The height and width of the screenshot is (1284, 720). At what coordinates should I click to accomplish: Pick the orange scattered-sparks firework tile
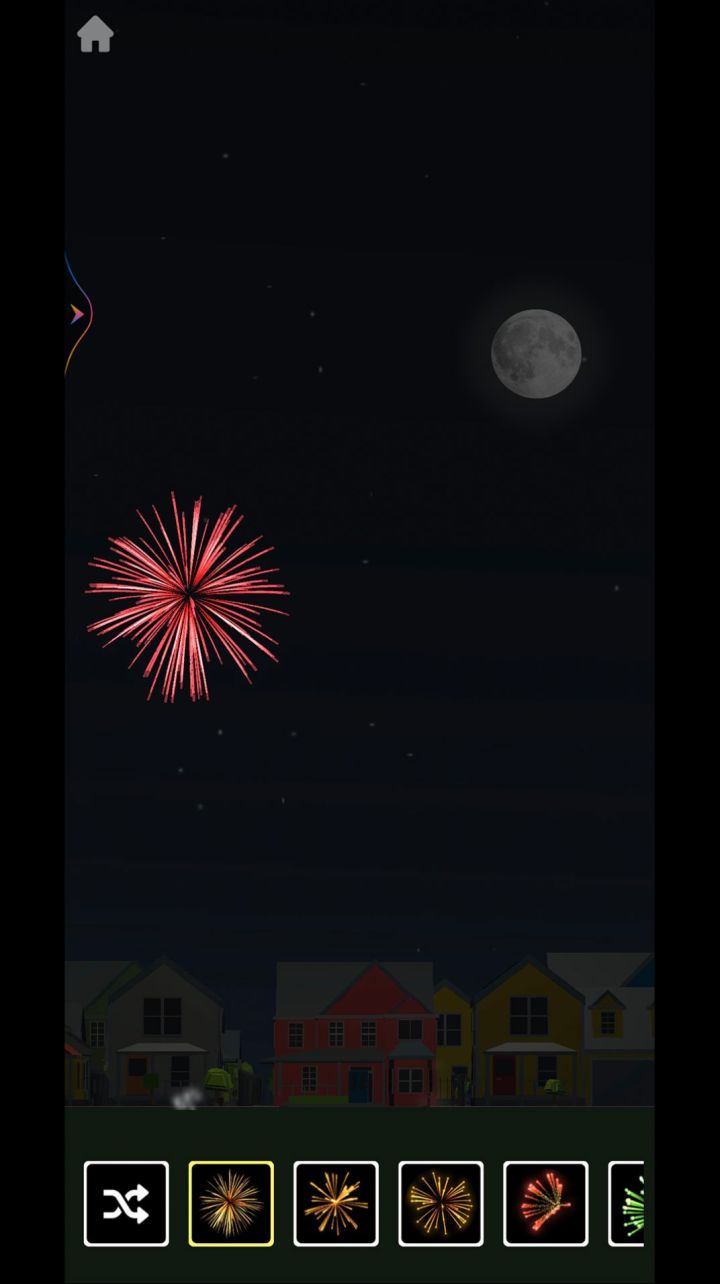(336, 1203)
